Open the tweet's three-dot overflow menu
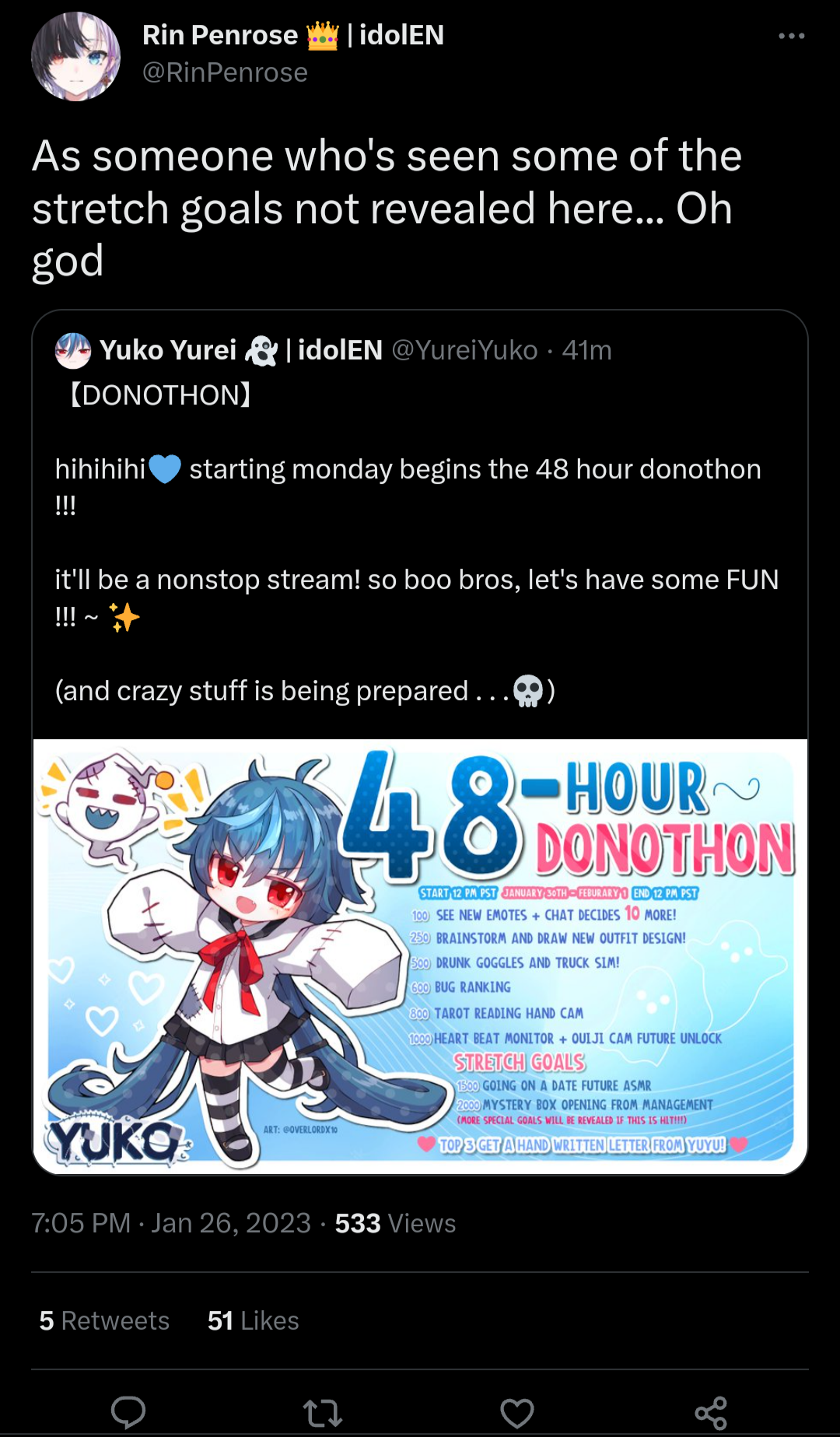 tap(791, 36)
